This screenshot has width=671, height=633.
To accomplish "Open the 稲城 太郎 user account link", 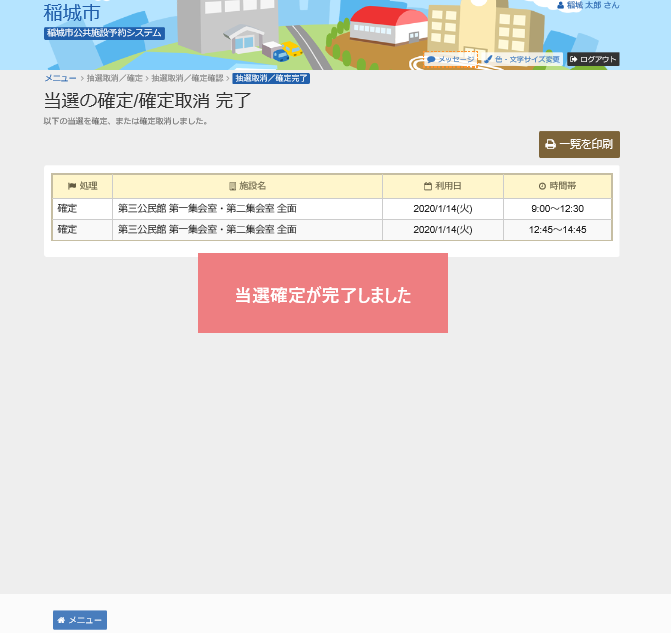I will tap(588, 6).
